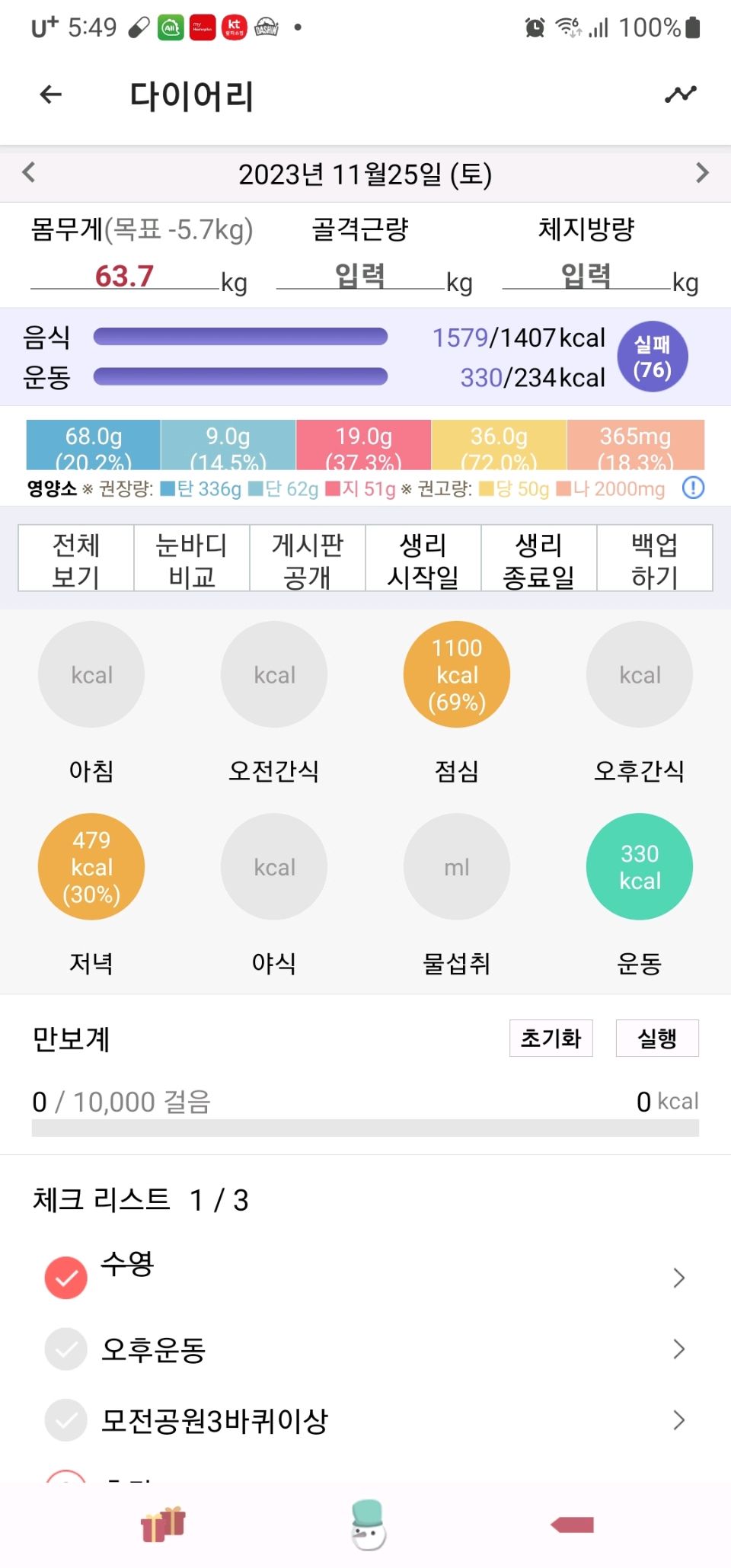Viewport: 731px width, 1568px height.
Task: Record 물섭취 amount
Action: click(x=457, y=866)
